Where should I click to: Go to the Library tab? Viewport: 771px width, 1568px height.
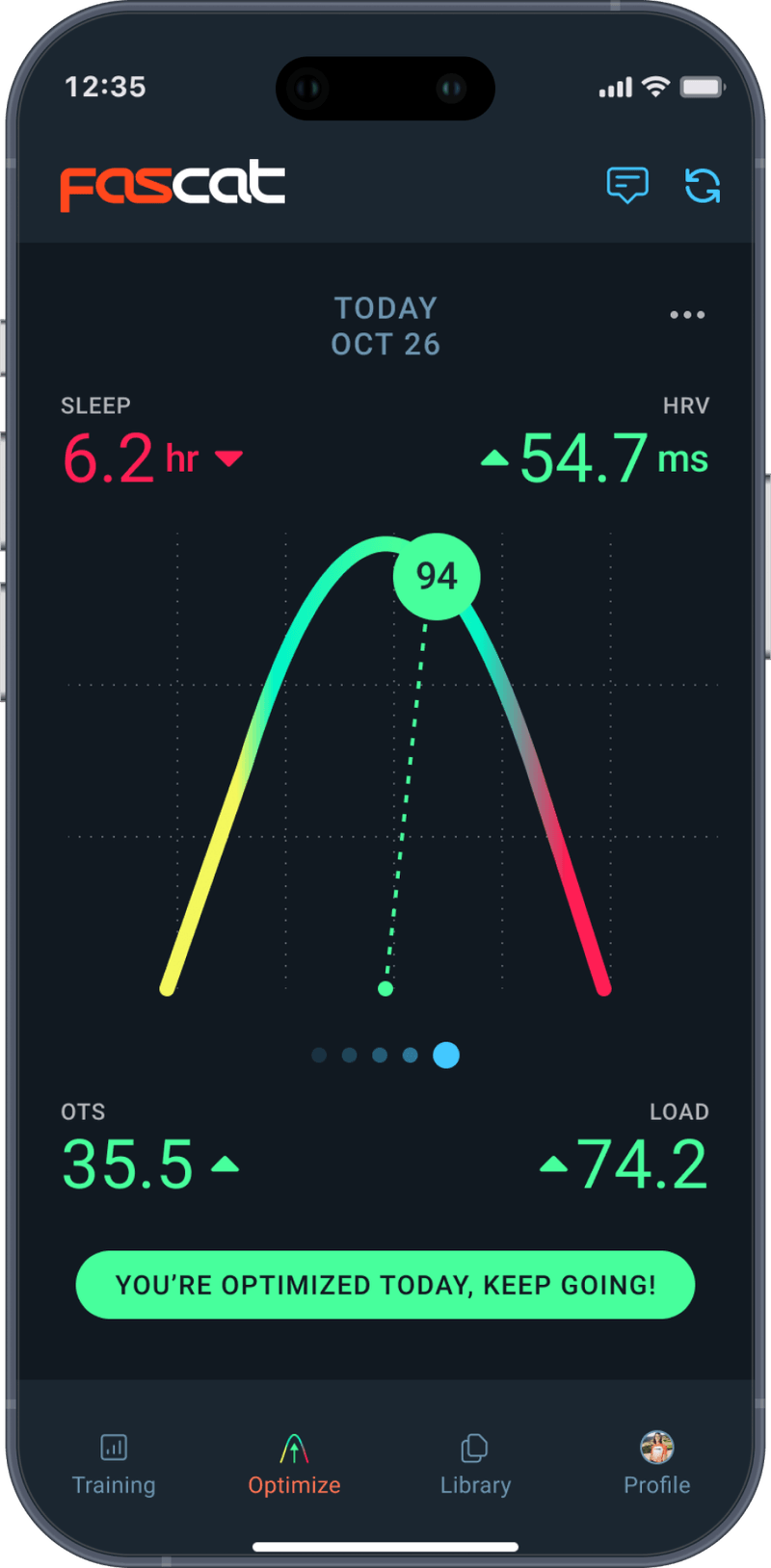pos(475,1464)
